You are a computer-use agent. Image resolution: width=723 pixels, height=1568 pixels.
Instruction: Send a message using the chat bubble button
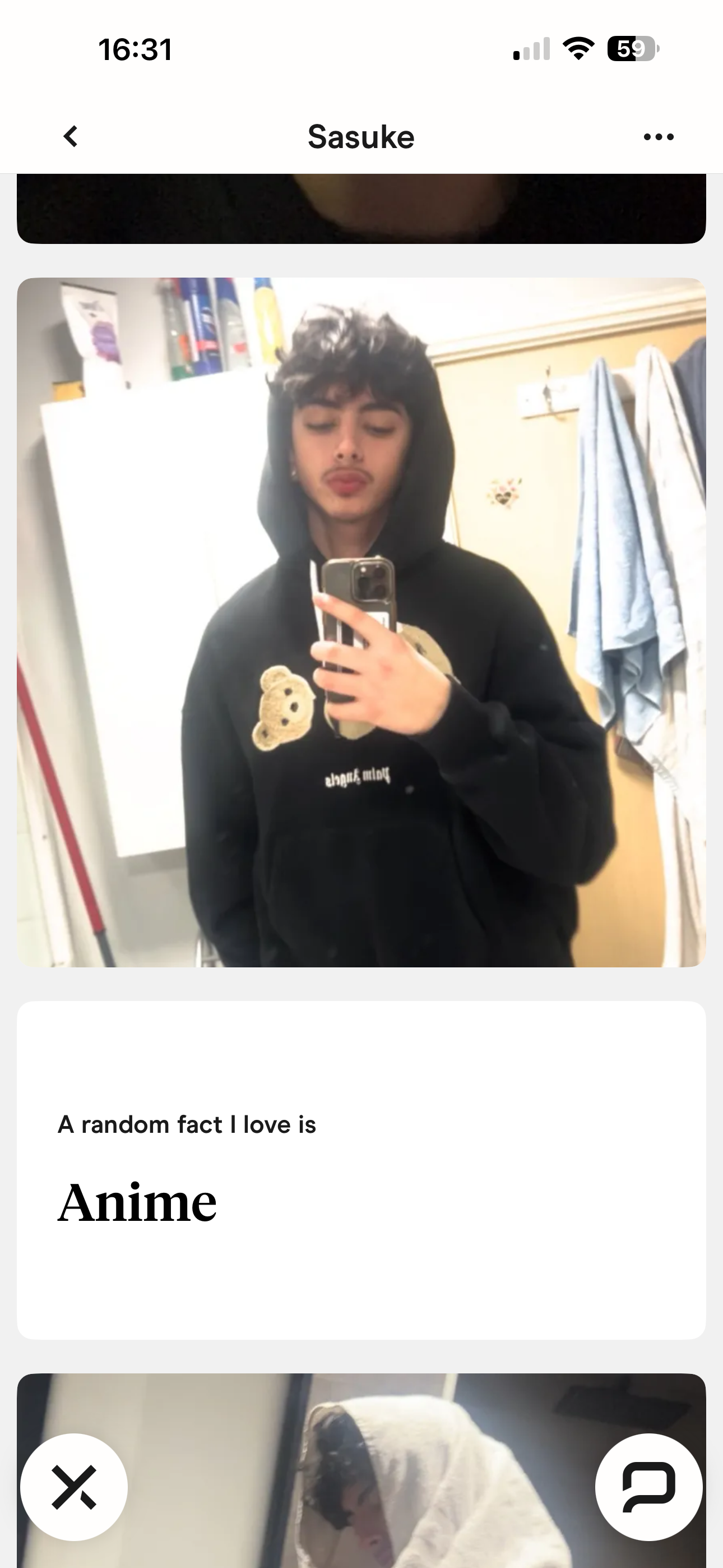[649, 1487]
